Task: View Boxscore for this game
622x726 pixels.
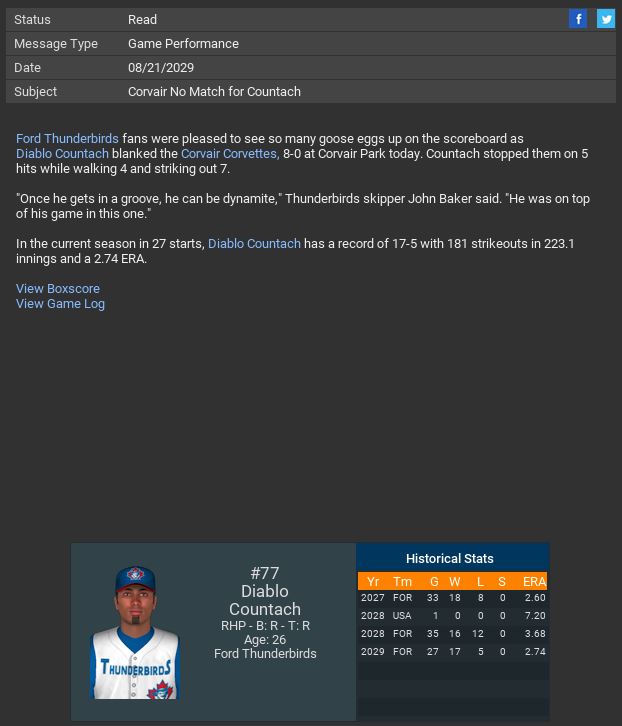Action: [x=58, y=289]
